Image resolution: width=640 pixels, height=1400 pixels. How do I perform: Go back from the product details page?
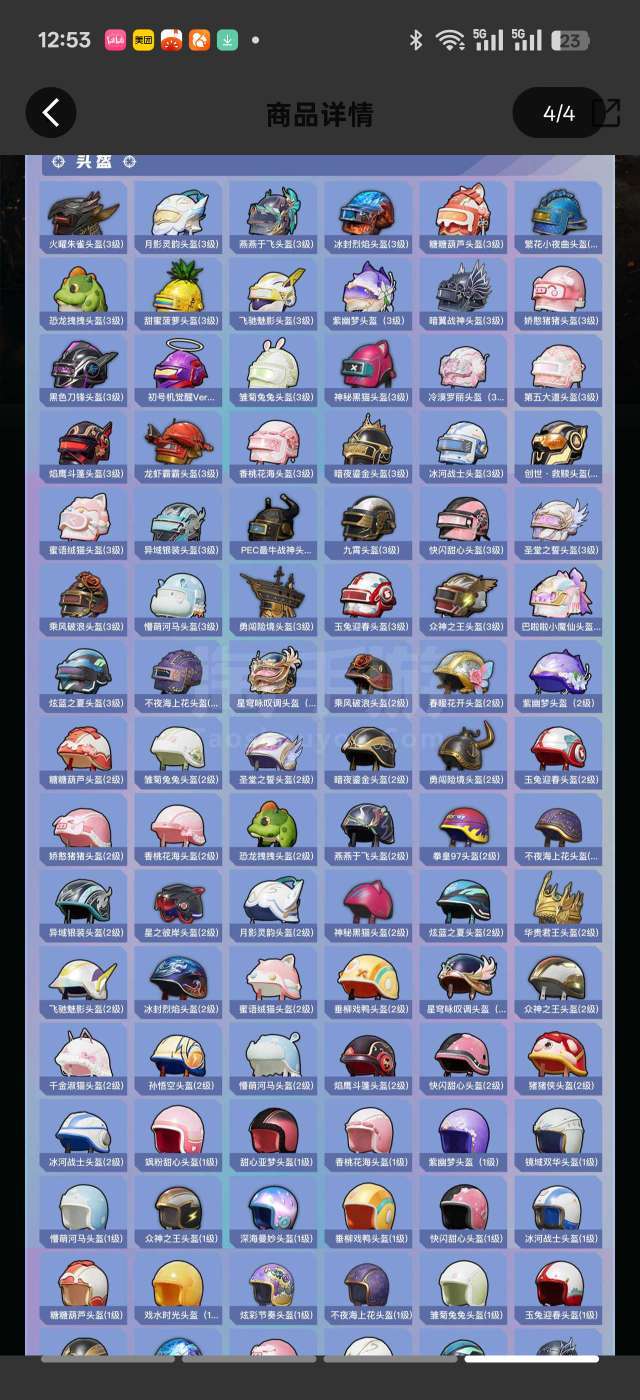click(51, 113)
